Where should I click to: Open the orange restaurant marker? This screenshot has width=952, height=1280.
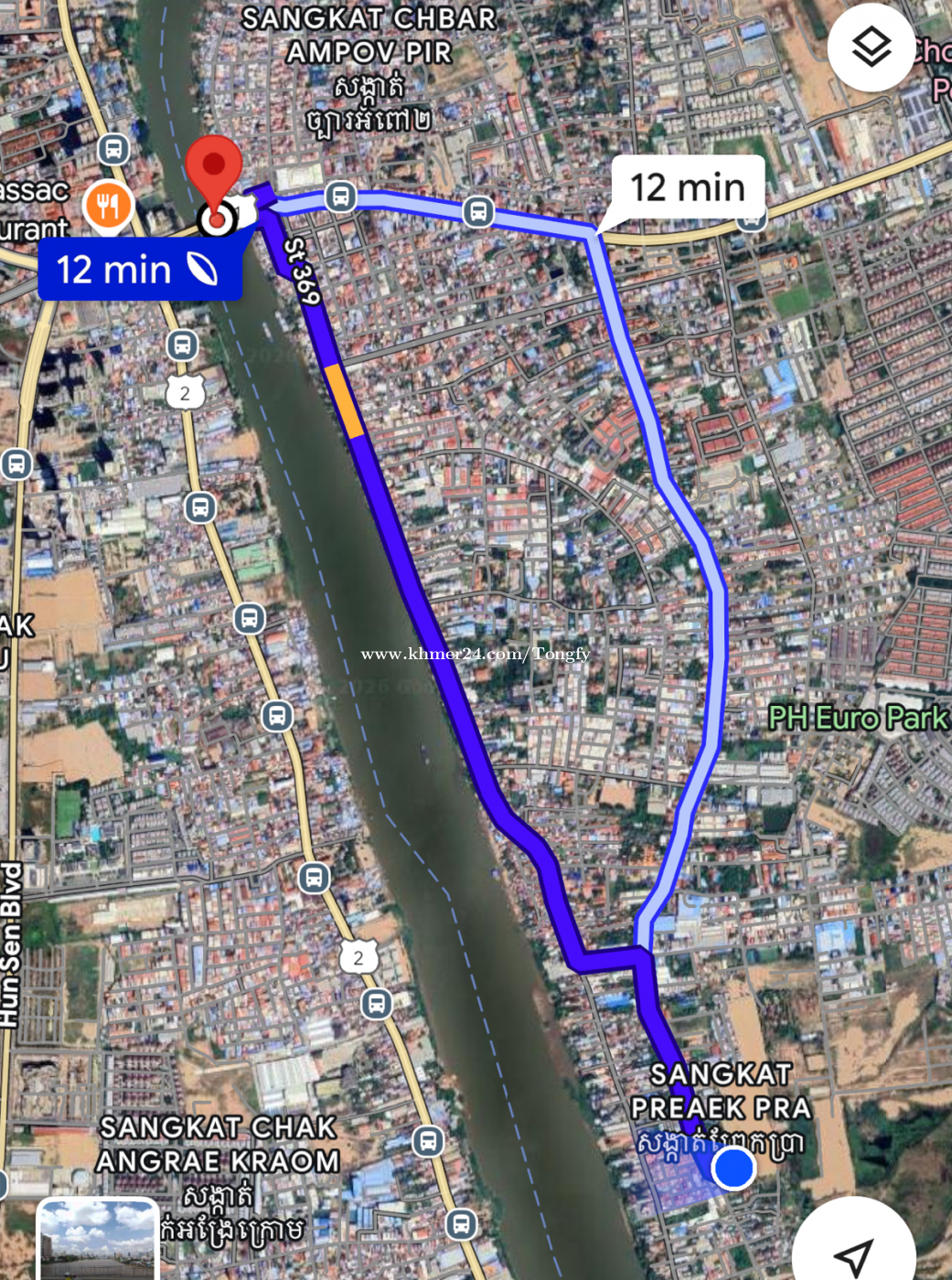tap(108, 206)
